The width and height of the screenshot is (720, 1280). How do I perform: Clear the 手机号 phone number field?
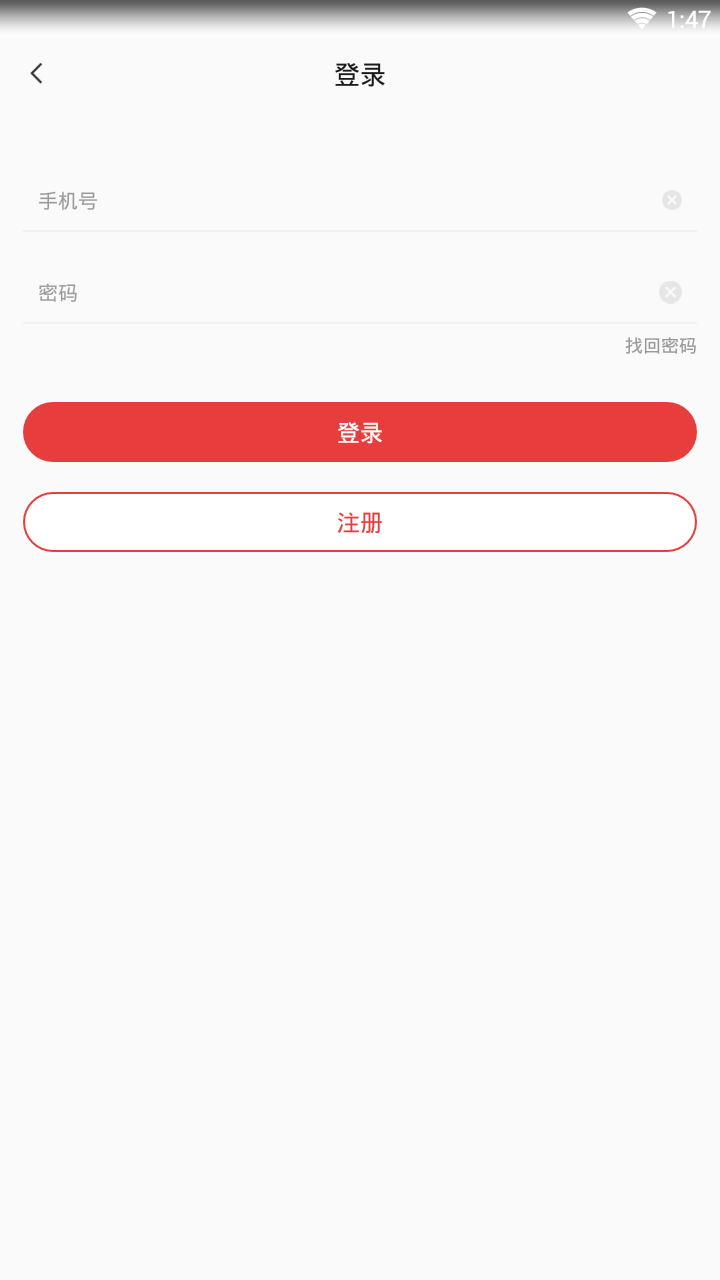(x=671, y=200)
